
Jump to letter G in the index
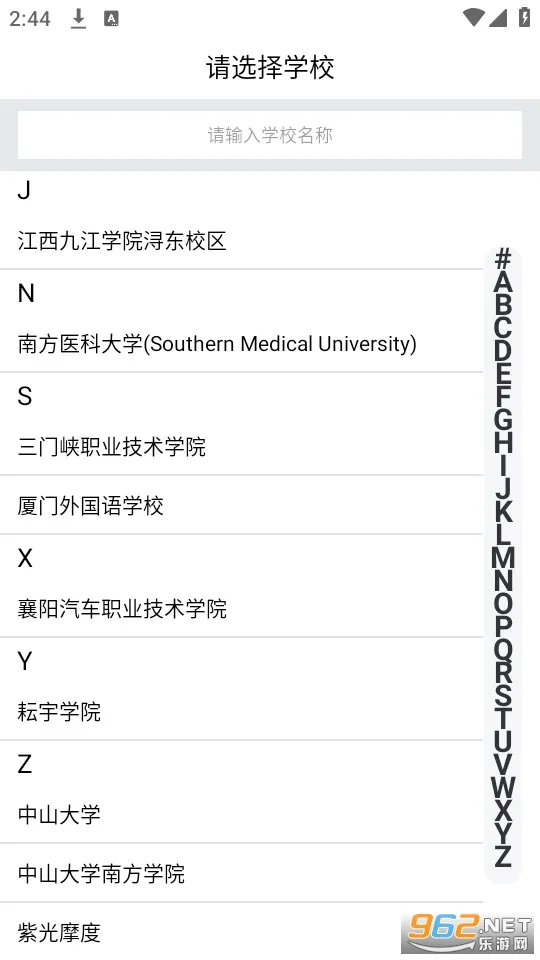[x=503, y=419]
